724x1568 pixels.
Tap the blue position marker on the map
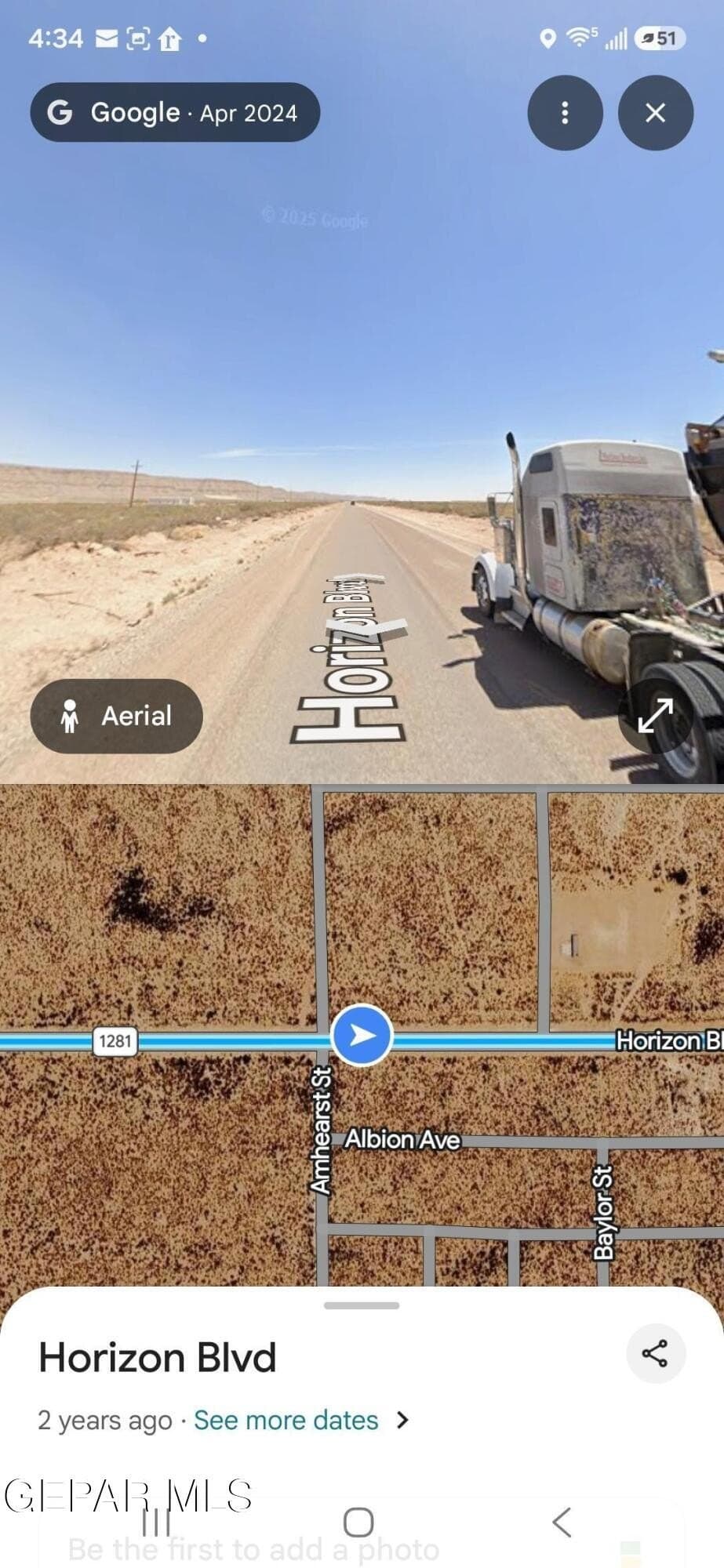click(362, 1035)
